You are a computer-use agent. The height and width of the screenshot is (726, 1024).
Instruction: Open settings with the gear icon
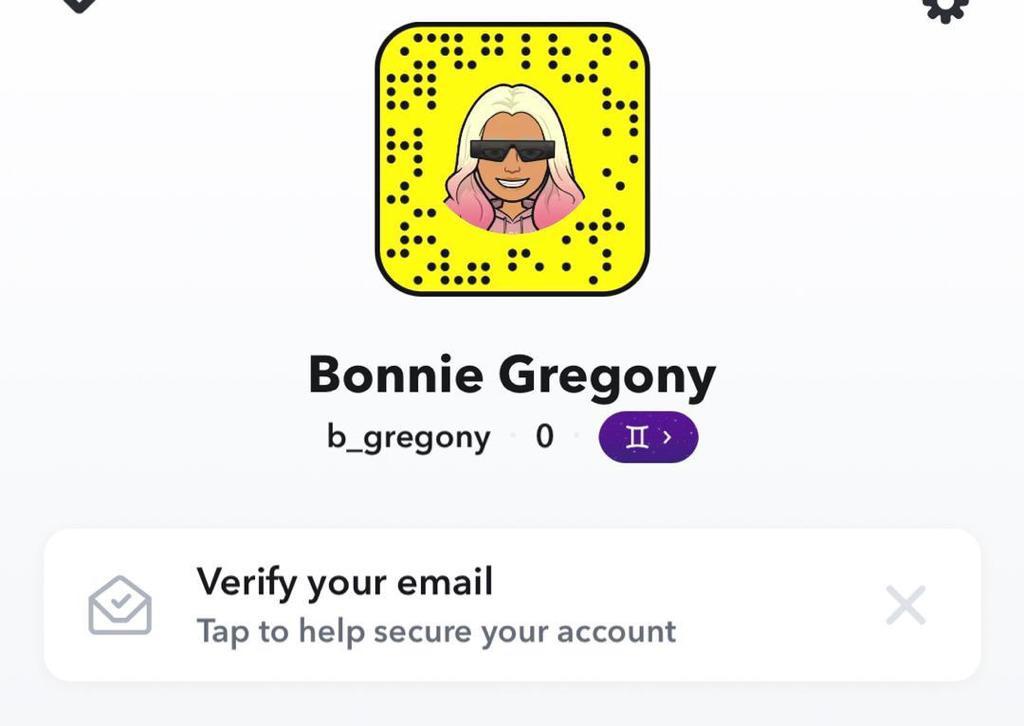[945, 8]
